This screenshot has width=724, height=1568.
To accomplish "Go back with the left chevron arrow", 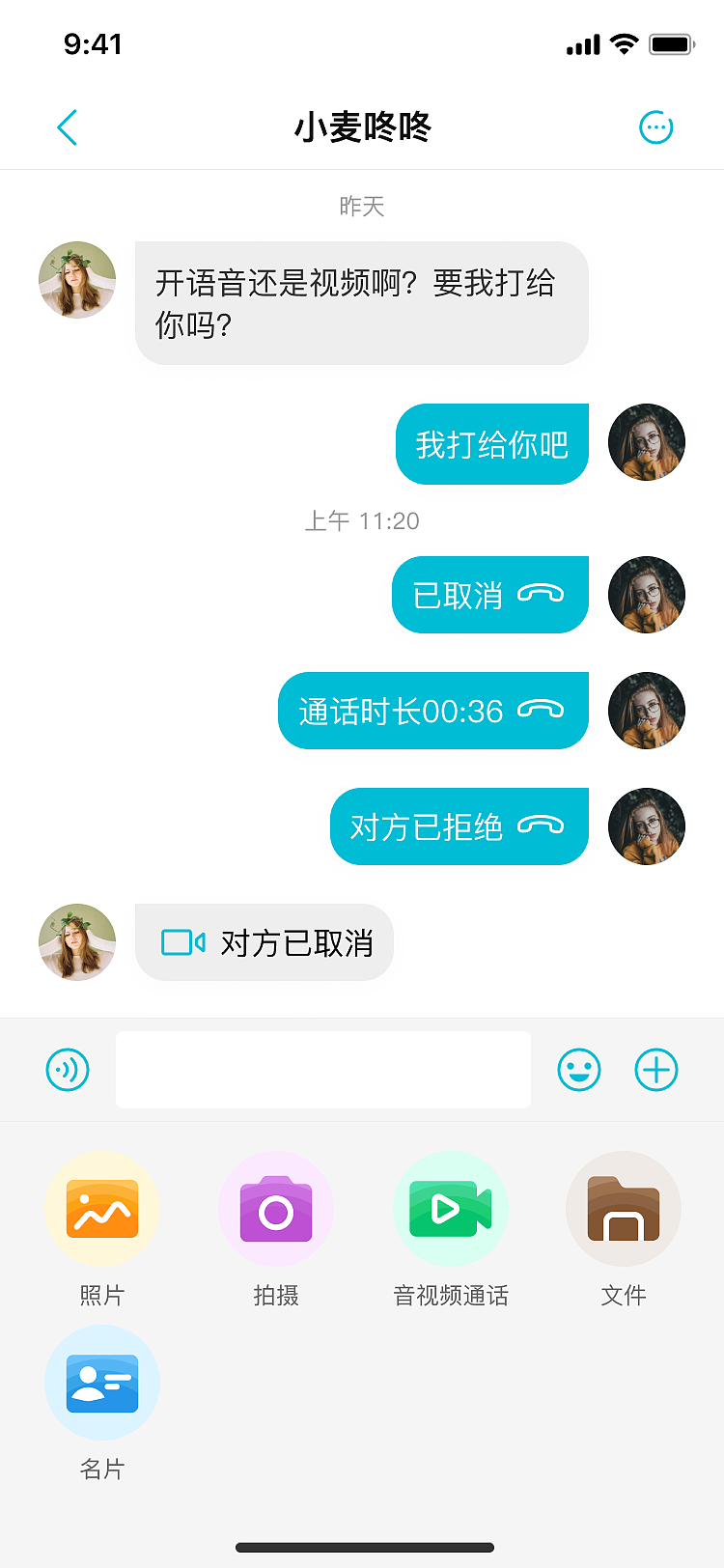I will coord(67,126).
